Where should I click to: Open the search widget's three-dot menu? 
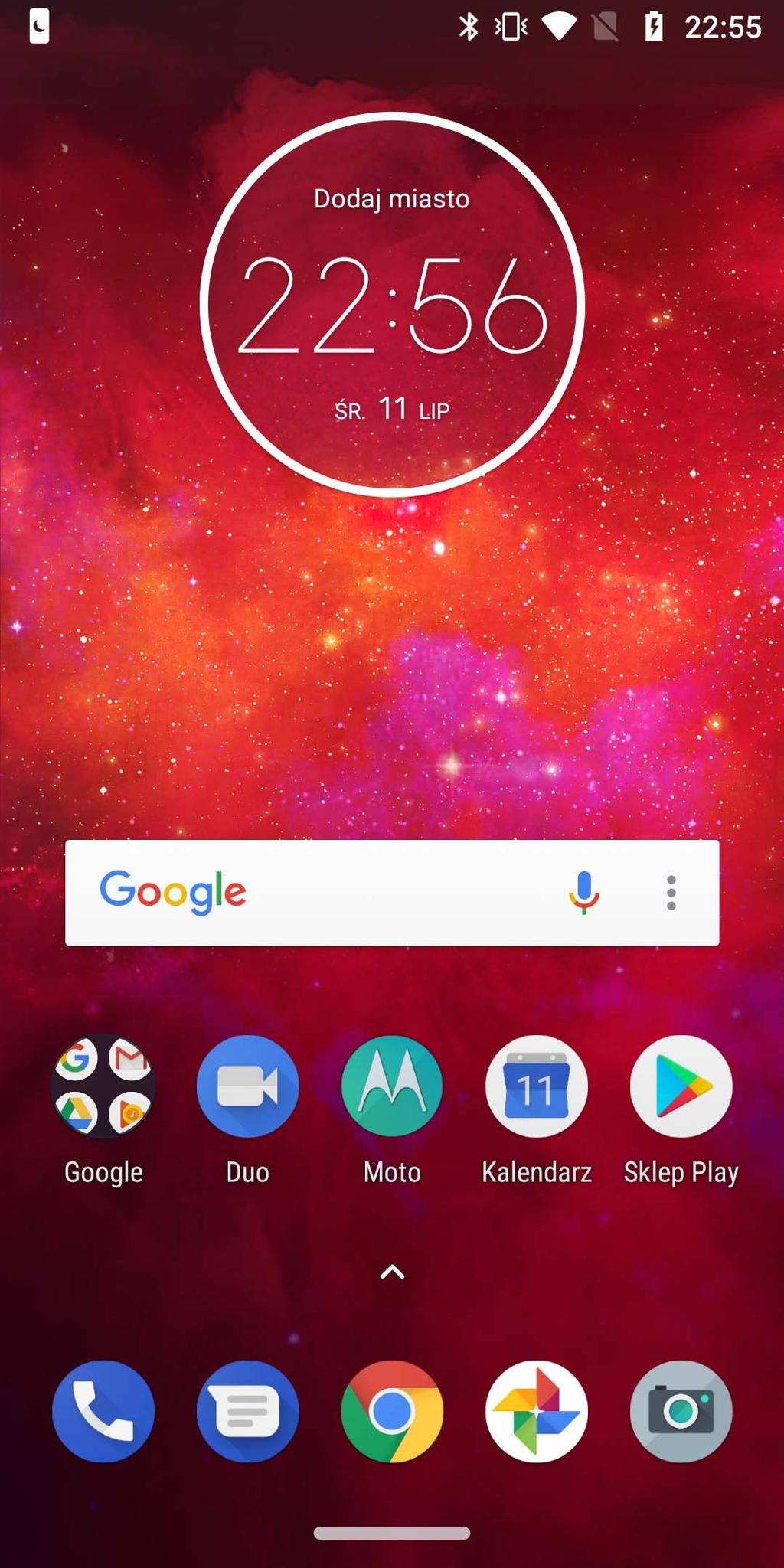pos(671,893)
